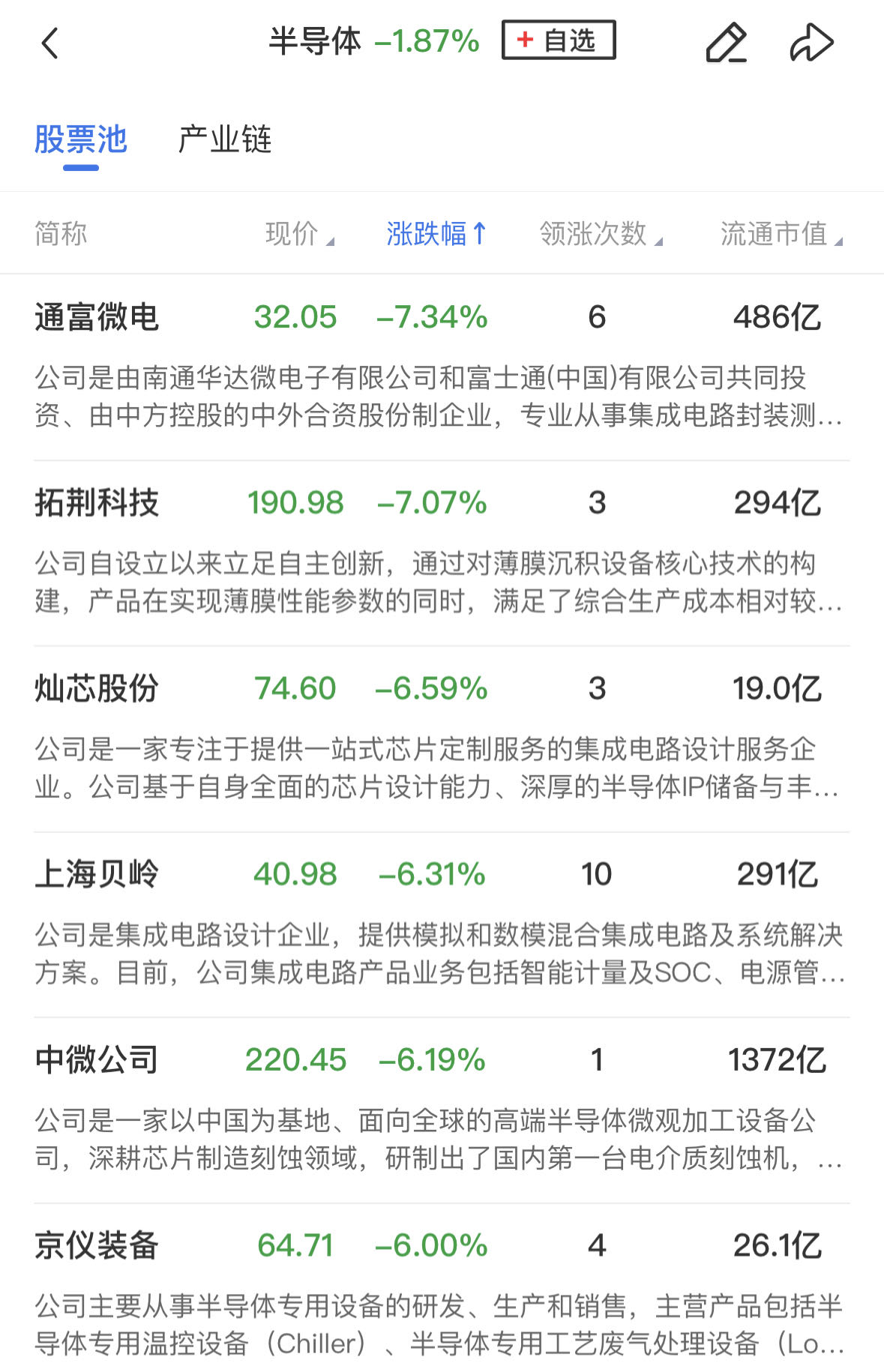884x1372 pixels.
Task: Tap the 京仪装备 row
Action: coord(97,1245)
